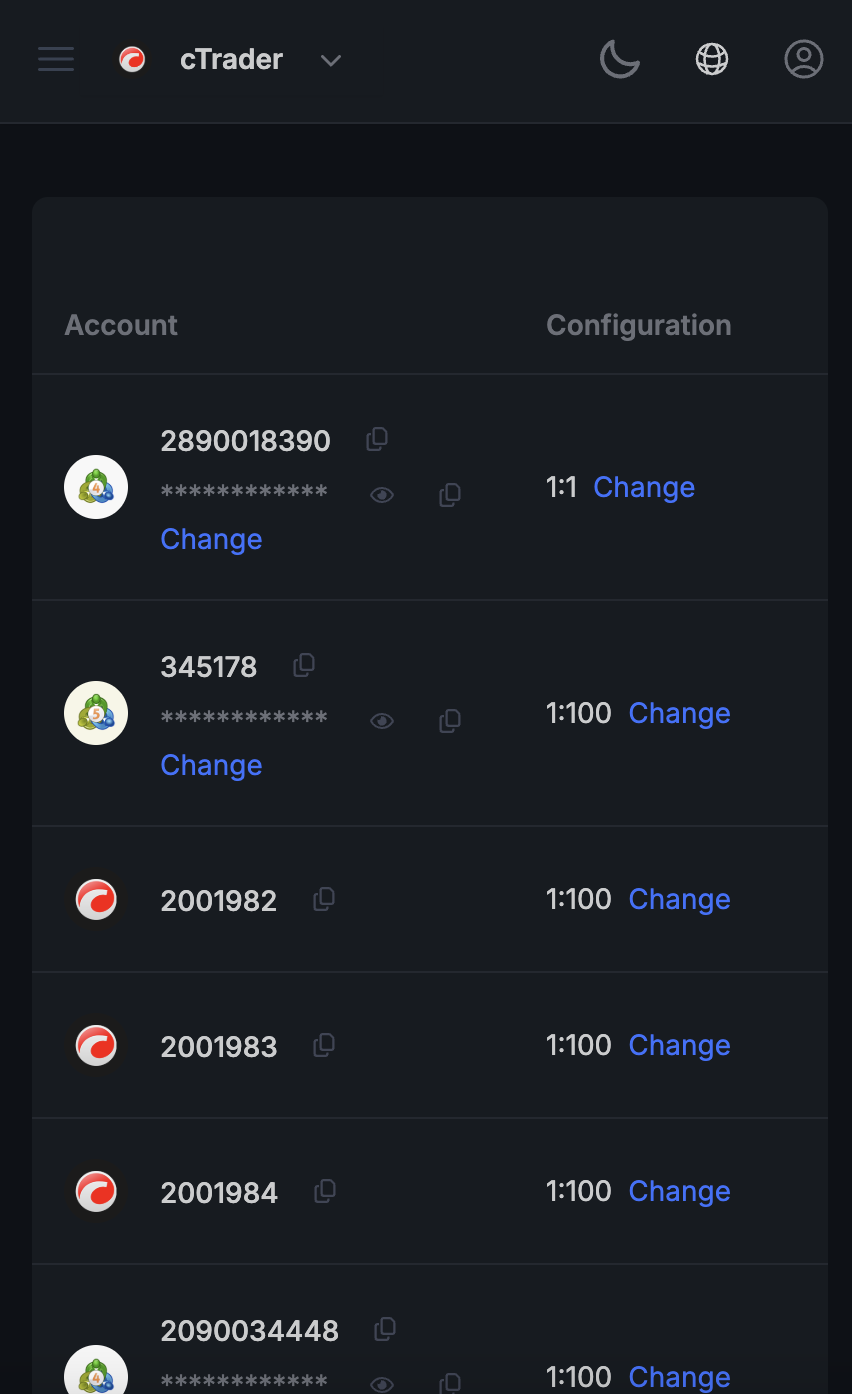Change password link under account 345178
852x1394 pixels.
point(211,765)
